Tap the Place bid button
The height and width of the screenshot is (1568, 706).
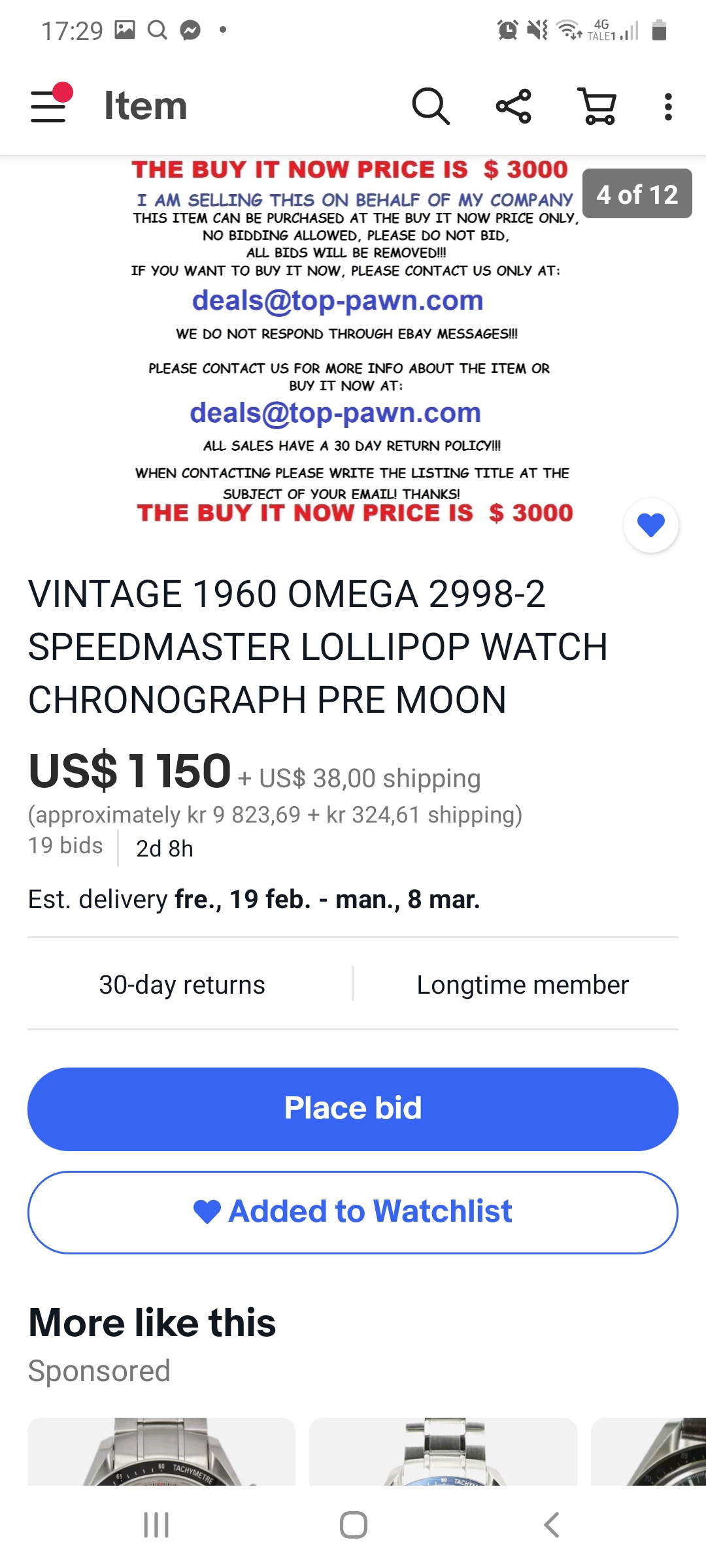(353, 1109)
